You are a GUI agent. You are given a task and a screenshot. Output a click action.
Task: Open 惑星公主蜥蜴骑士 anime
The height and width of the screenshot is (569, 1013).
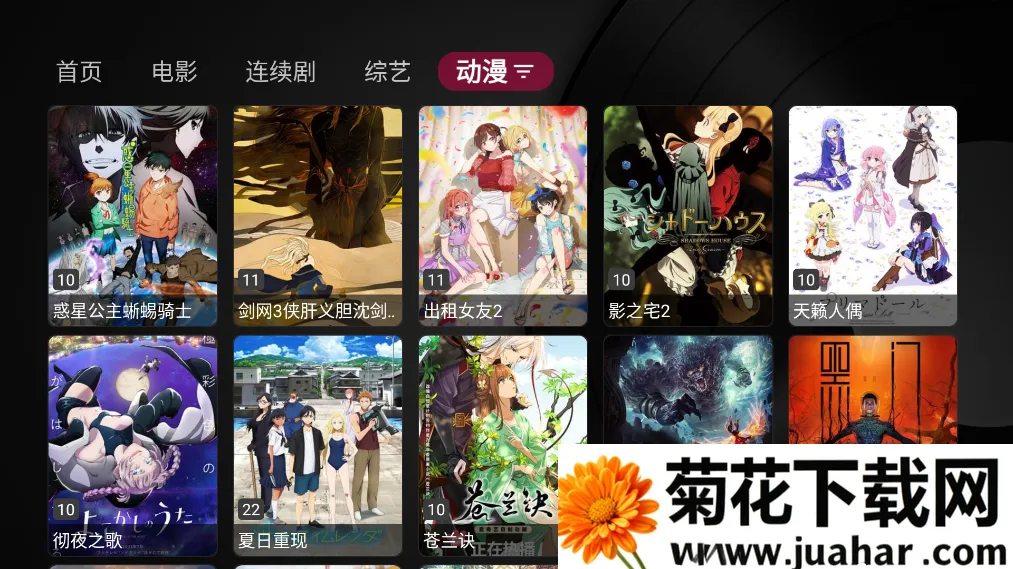[132, 216]
